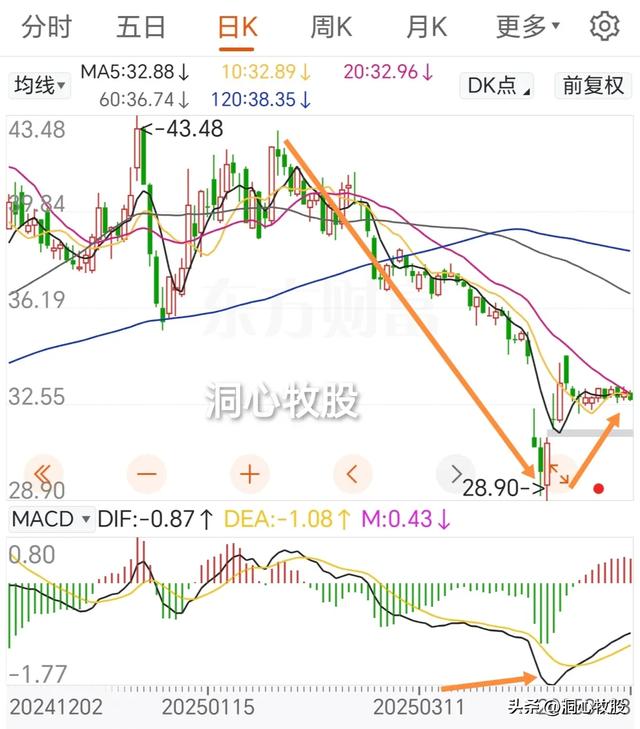
Task: Move chart left with the single arrow
Action: pos(351,473)
